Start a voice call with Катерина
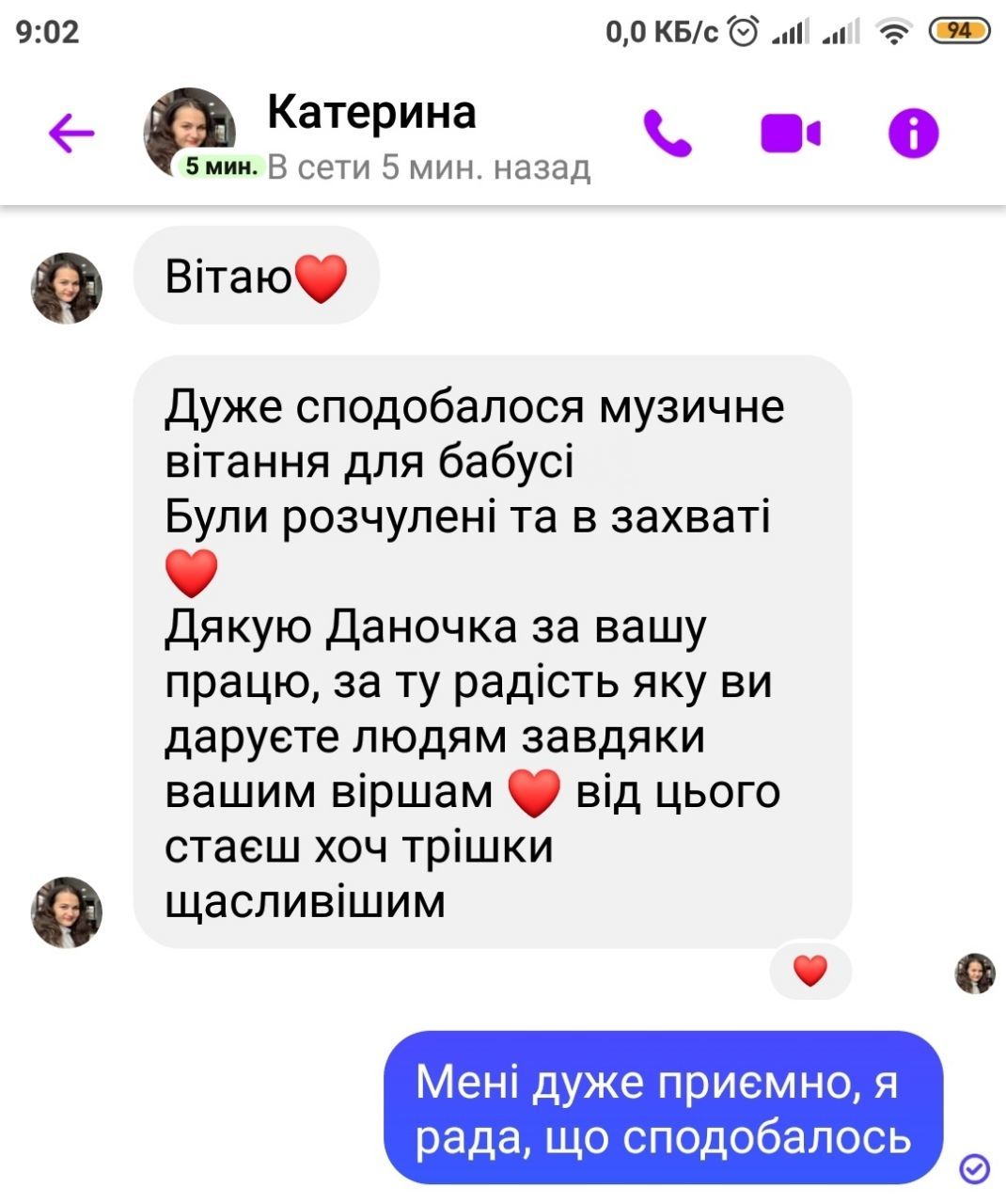Viewport: 1006px width, 1204px height. [x=668, y=133]
